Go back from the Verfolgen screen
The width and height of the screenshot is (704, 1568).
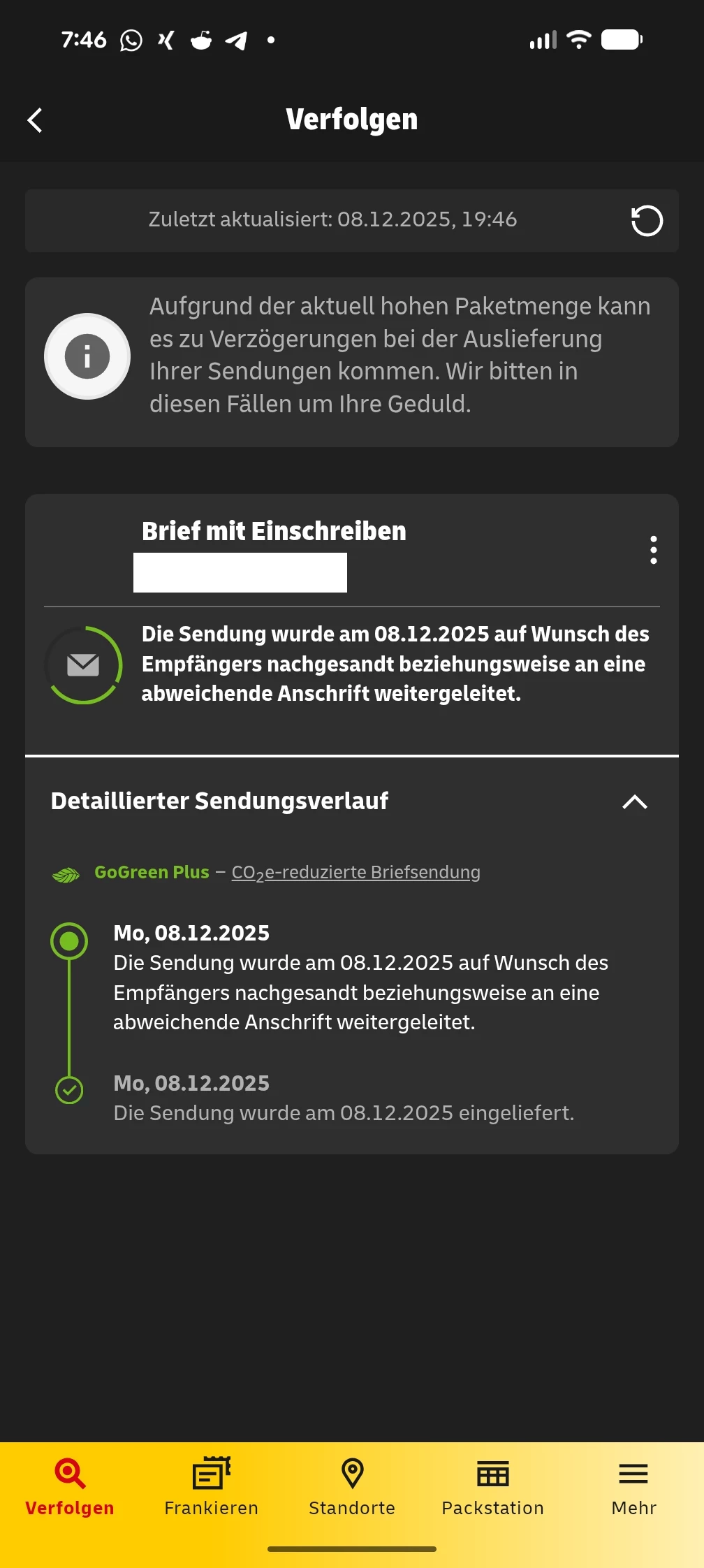click(x=35, y=120)
